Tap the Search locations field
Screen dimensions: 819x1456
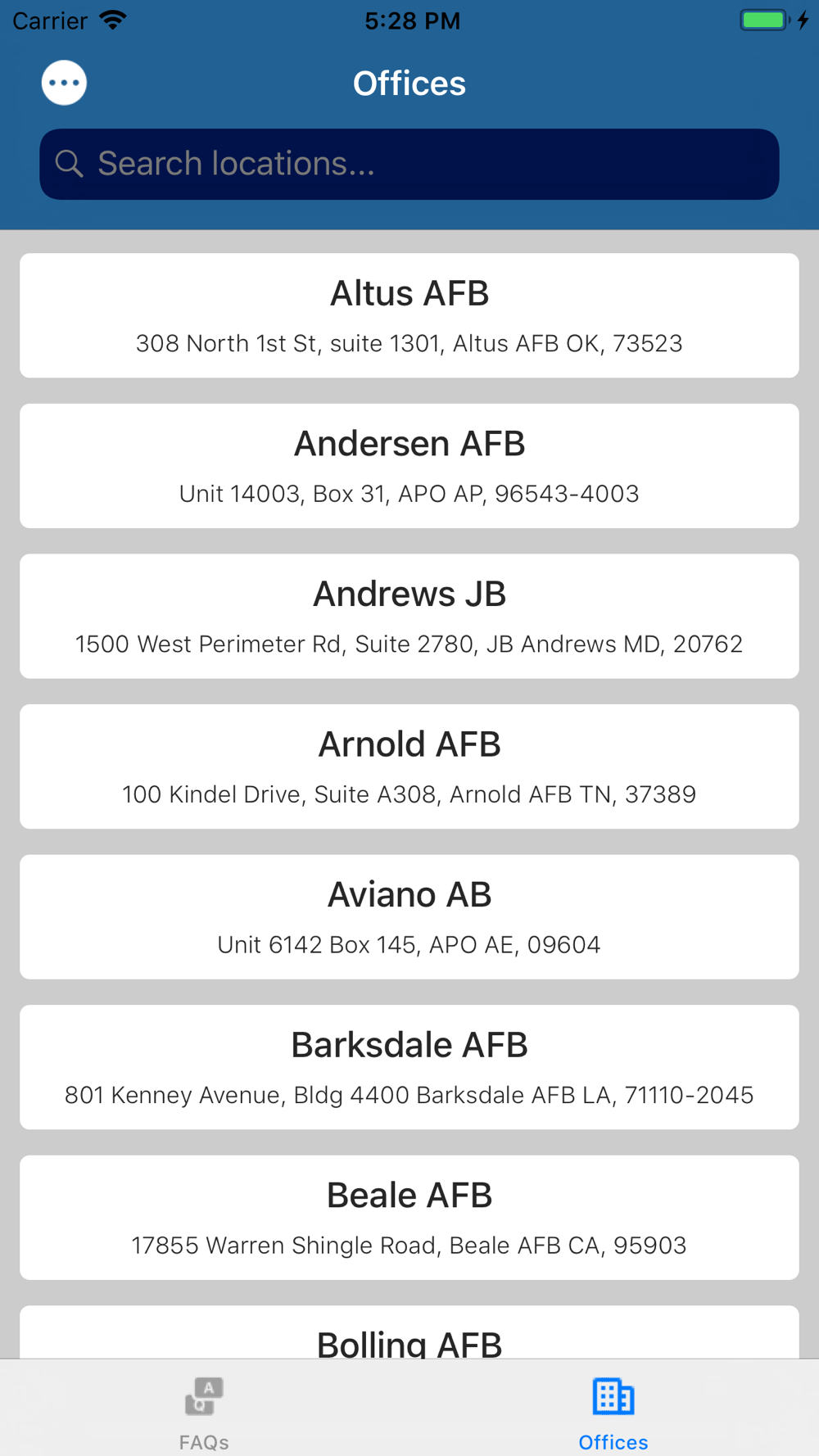409,164
